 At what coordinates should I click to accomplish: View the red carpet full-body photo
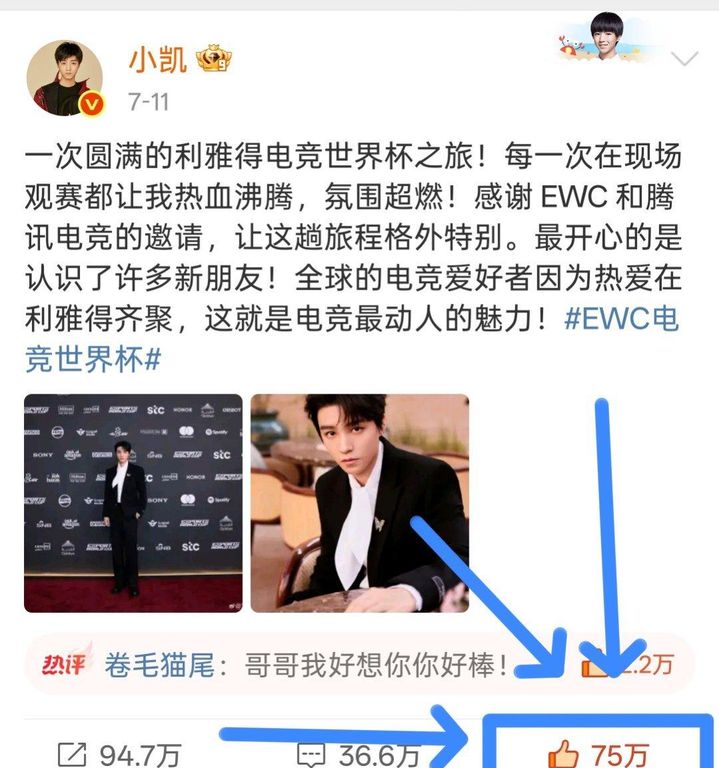pos(133,502)
